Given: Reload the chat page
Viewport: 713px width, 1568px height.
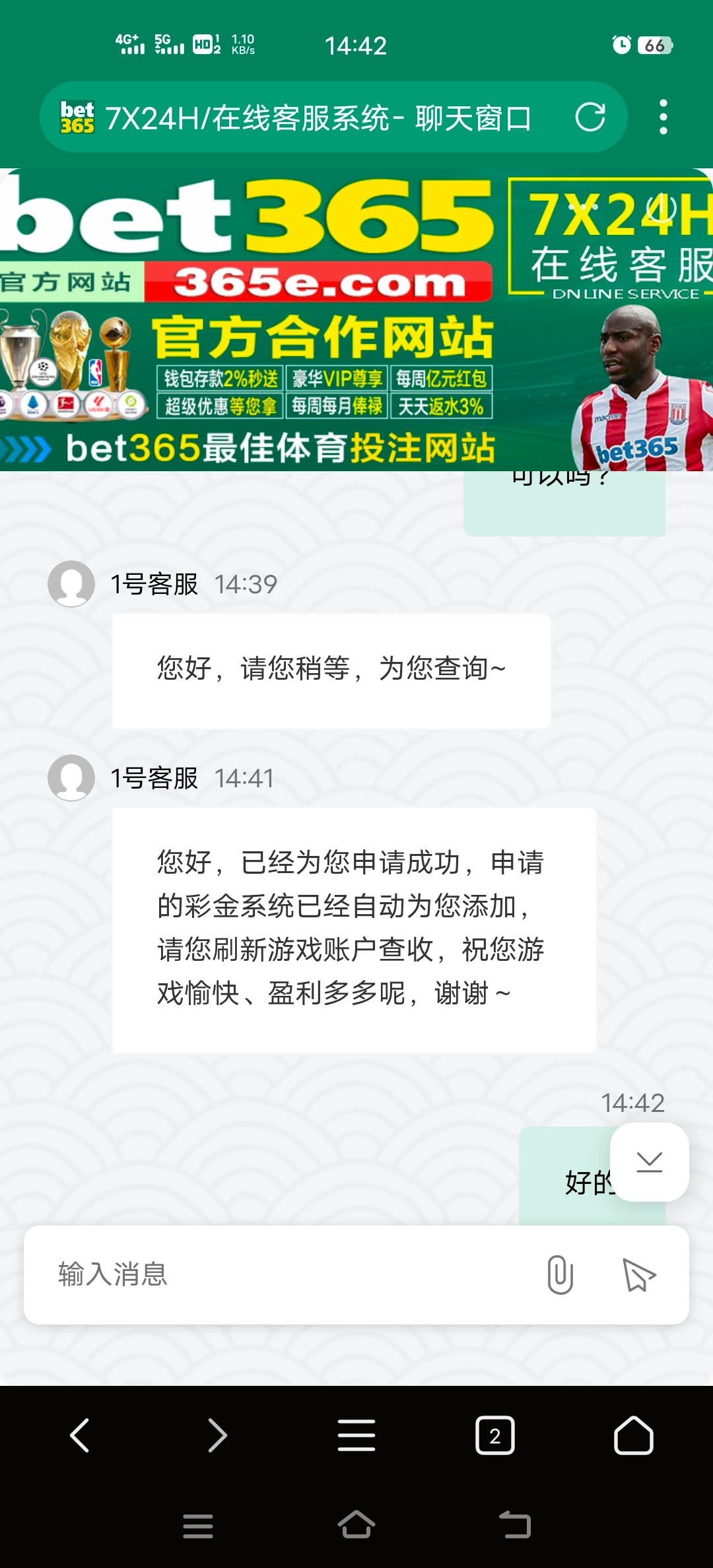Looking at the screenshot, I should tap(590, 117).
